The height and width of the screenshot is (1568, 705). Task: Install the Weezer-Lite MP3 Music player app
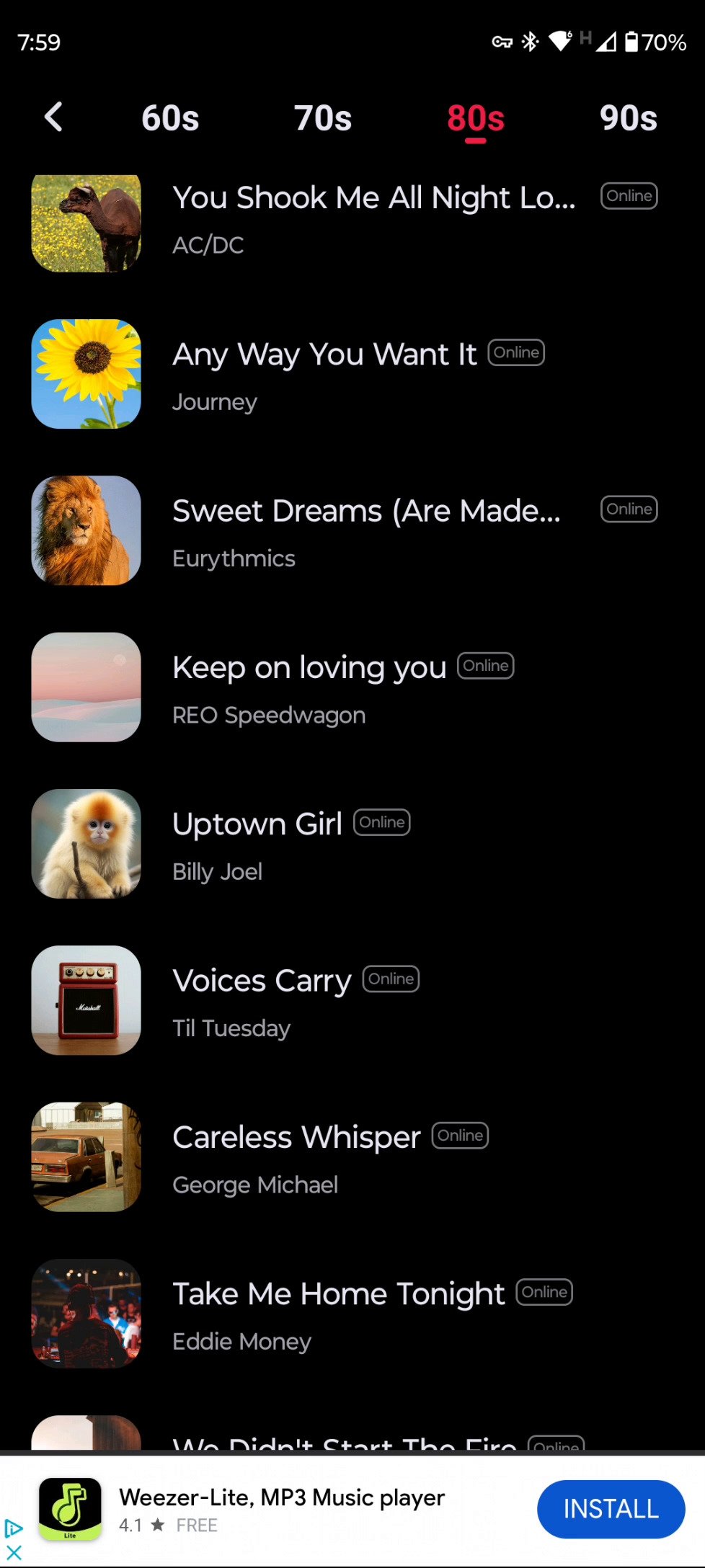click(x=611, y=1509)
